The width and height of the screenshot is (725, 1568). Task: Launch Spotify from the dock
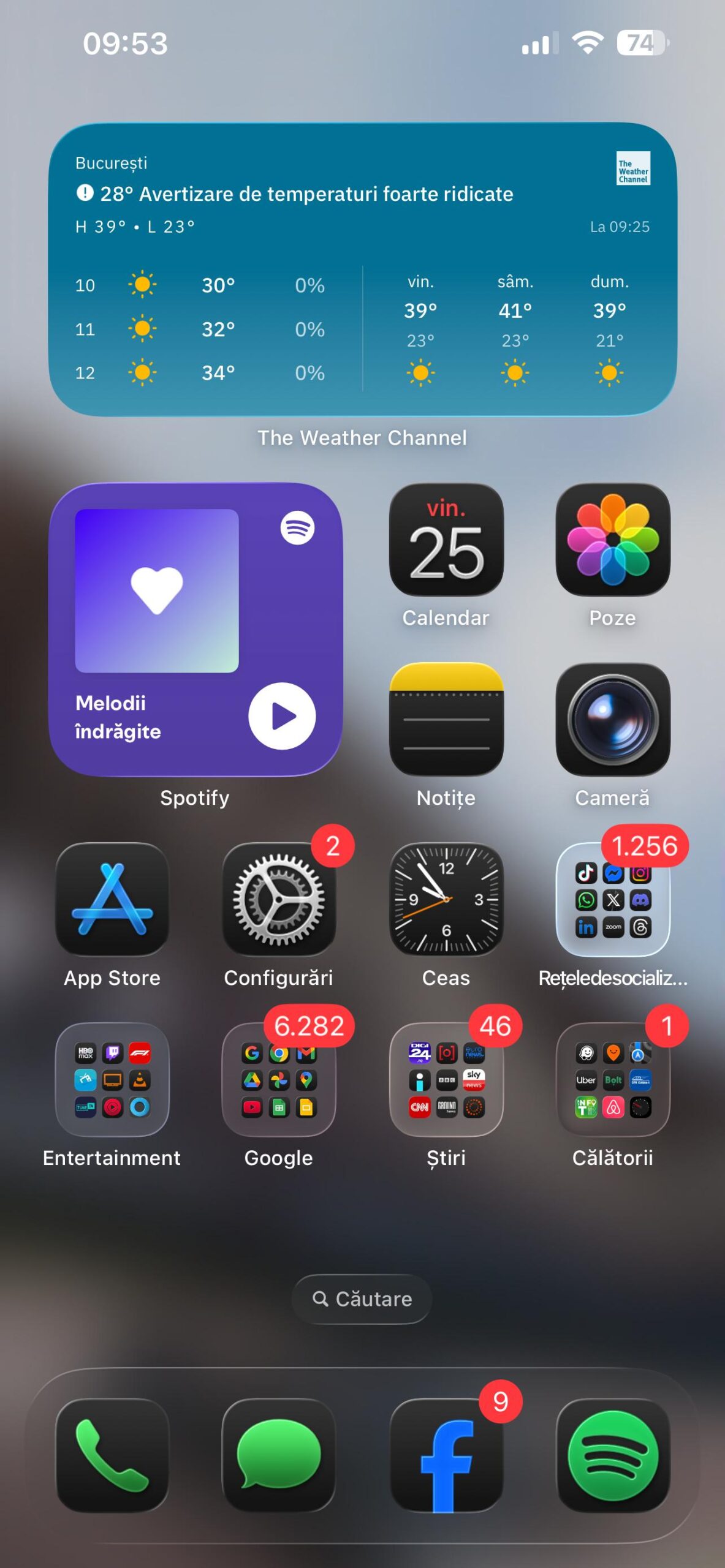[612, 1455]
